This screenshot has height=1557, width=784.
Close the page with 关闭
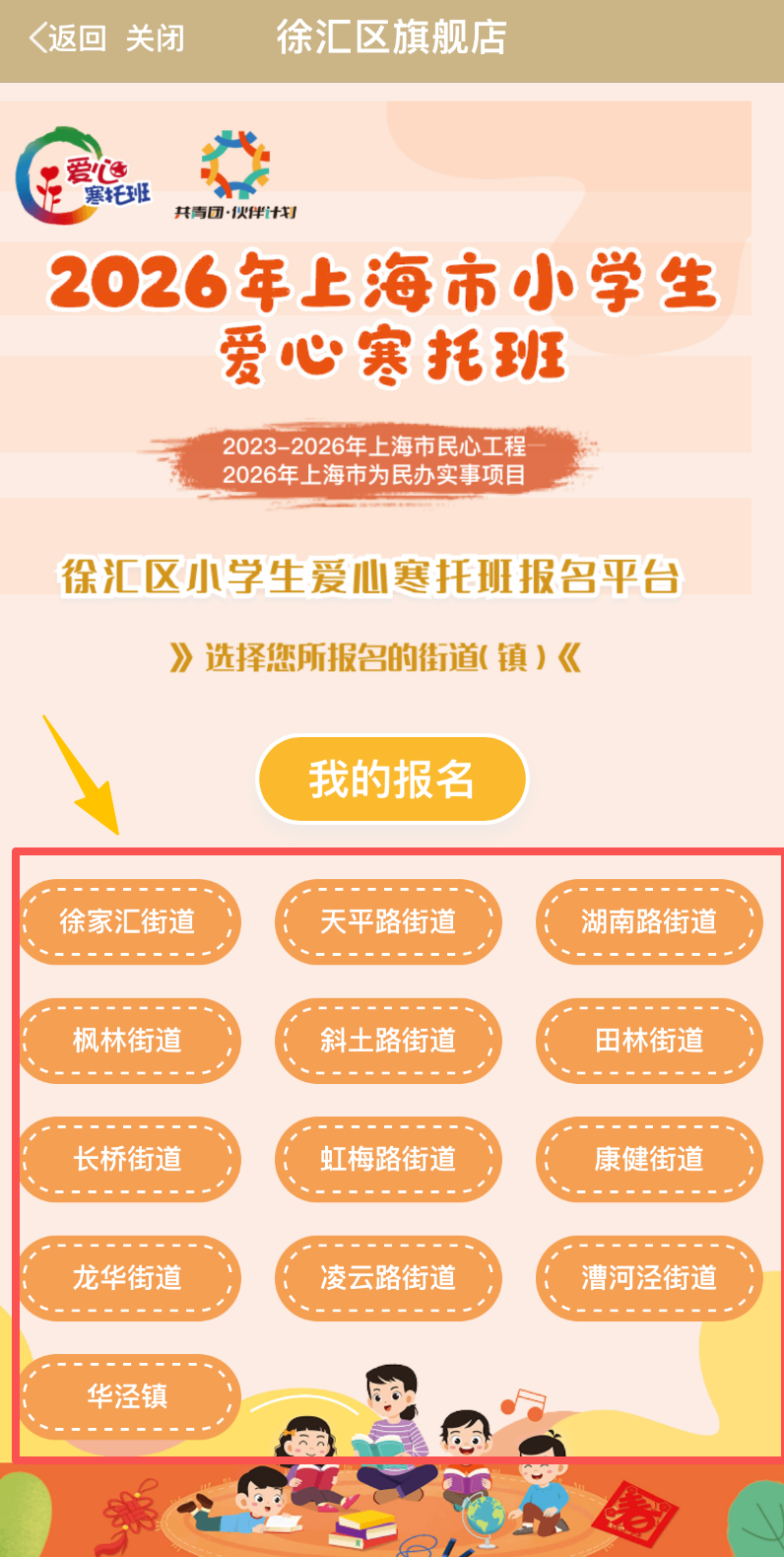coord(155,38)
